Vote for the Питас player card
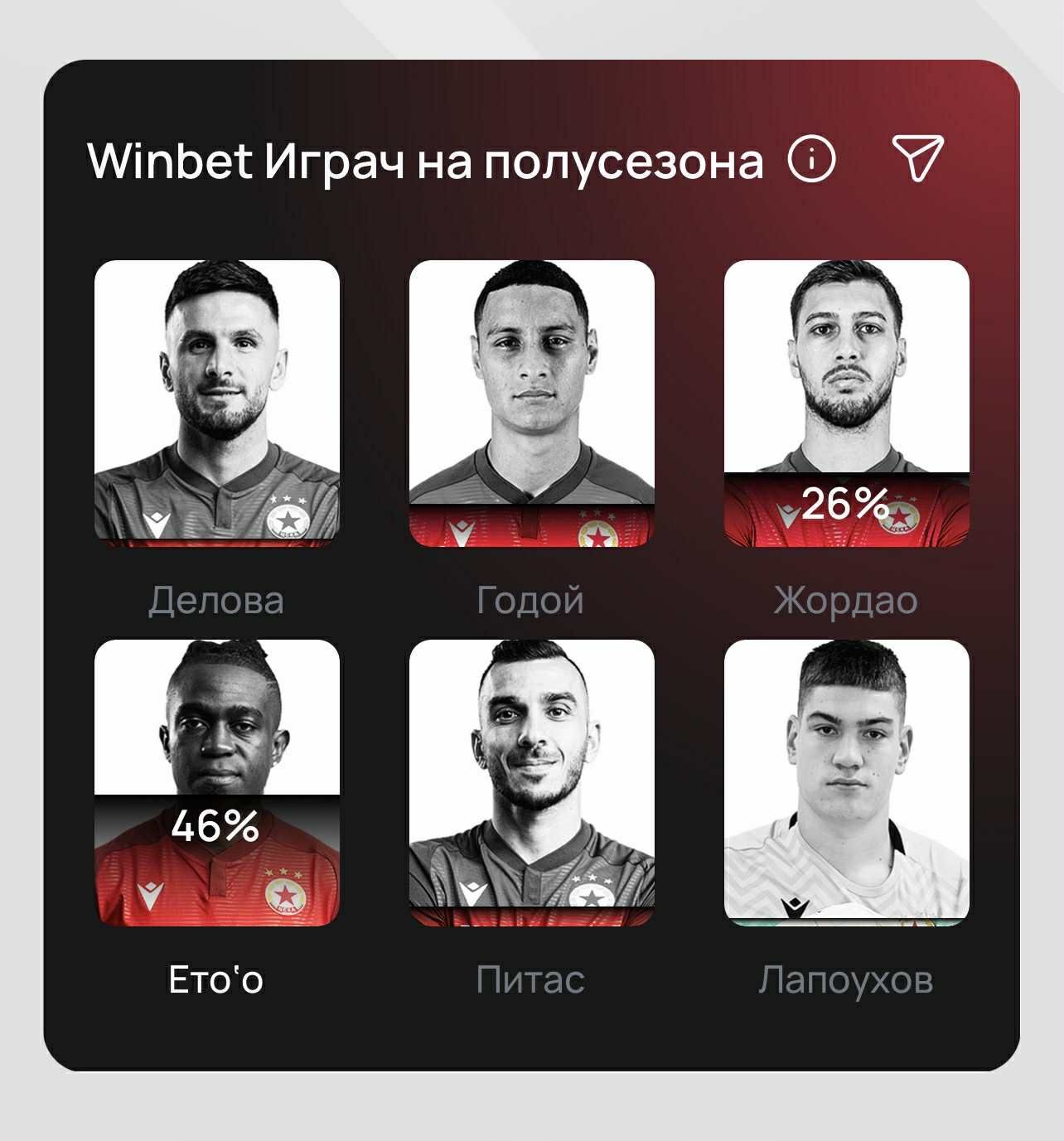This screenshot has width=1064, height=1141. pos(531,782)
